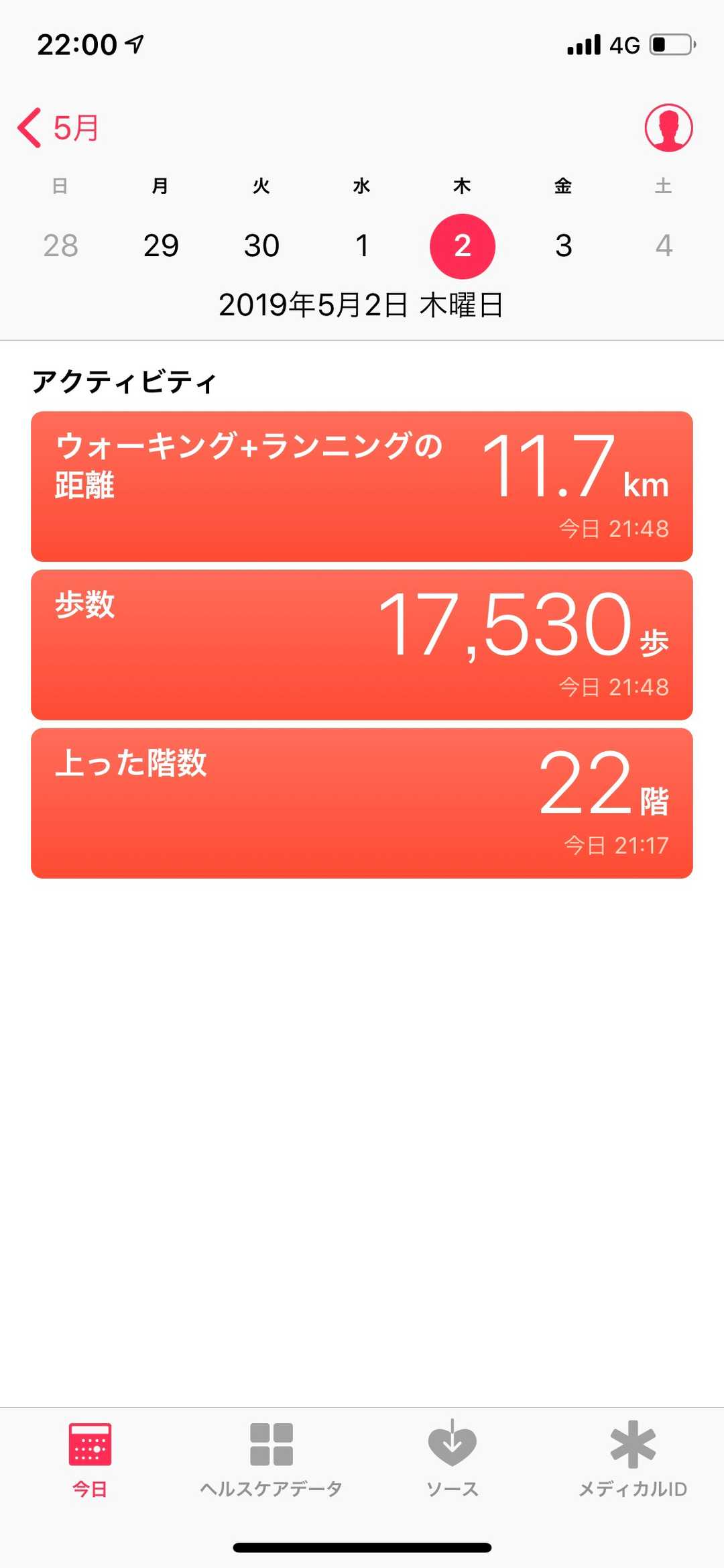Switch to the ソース tab
The width and height of the screenshot is (724, 1568).
[452, 1459]
